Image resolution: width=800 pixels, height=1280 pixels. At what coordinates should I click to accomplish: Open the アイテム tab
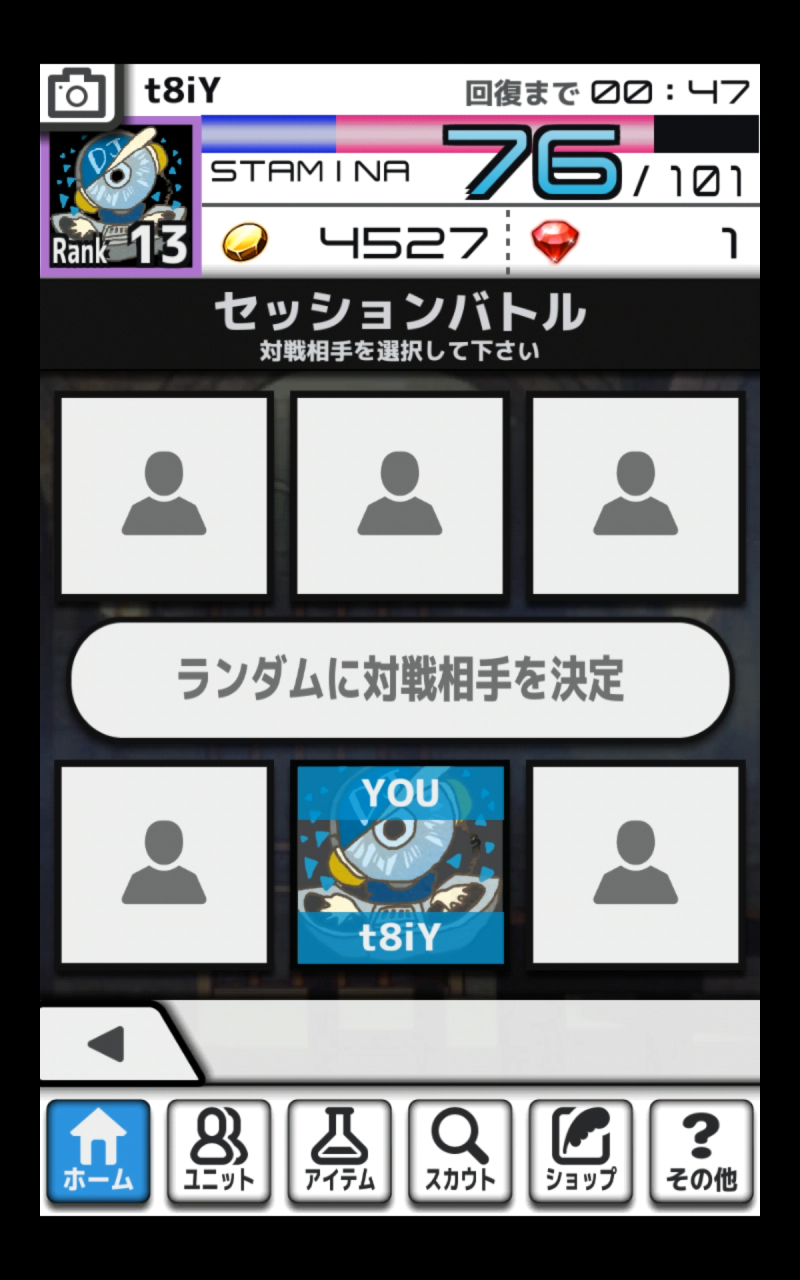(x=339, y=1152)
